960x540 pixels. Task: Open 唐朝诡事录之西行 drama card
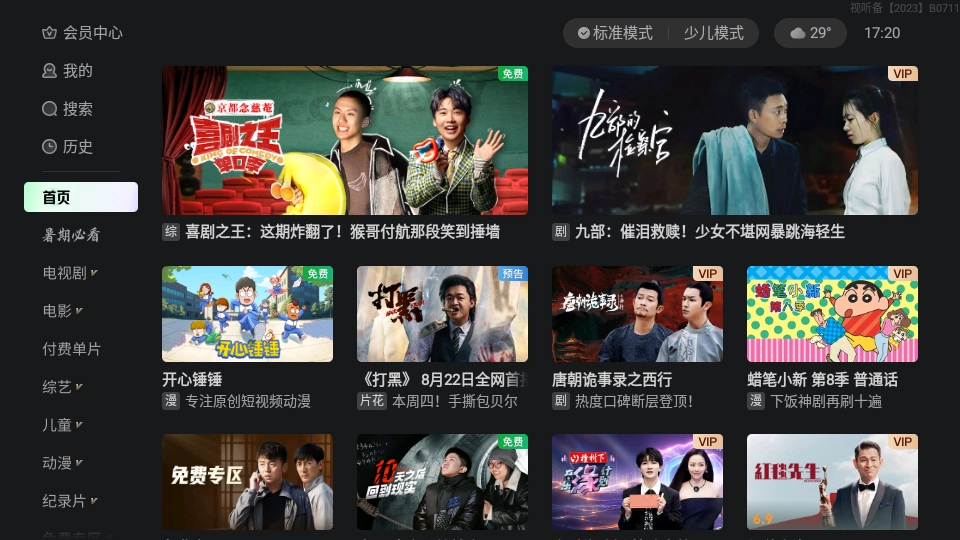tap(637, 314)
